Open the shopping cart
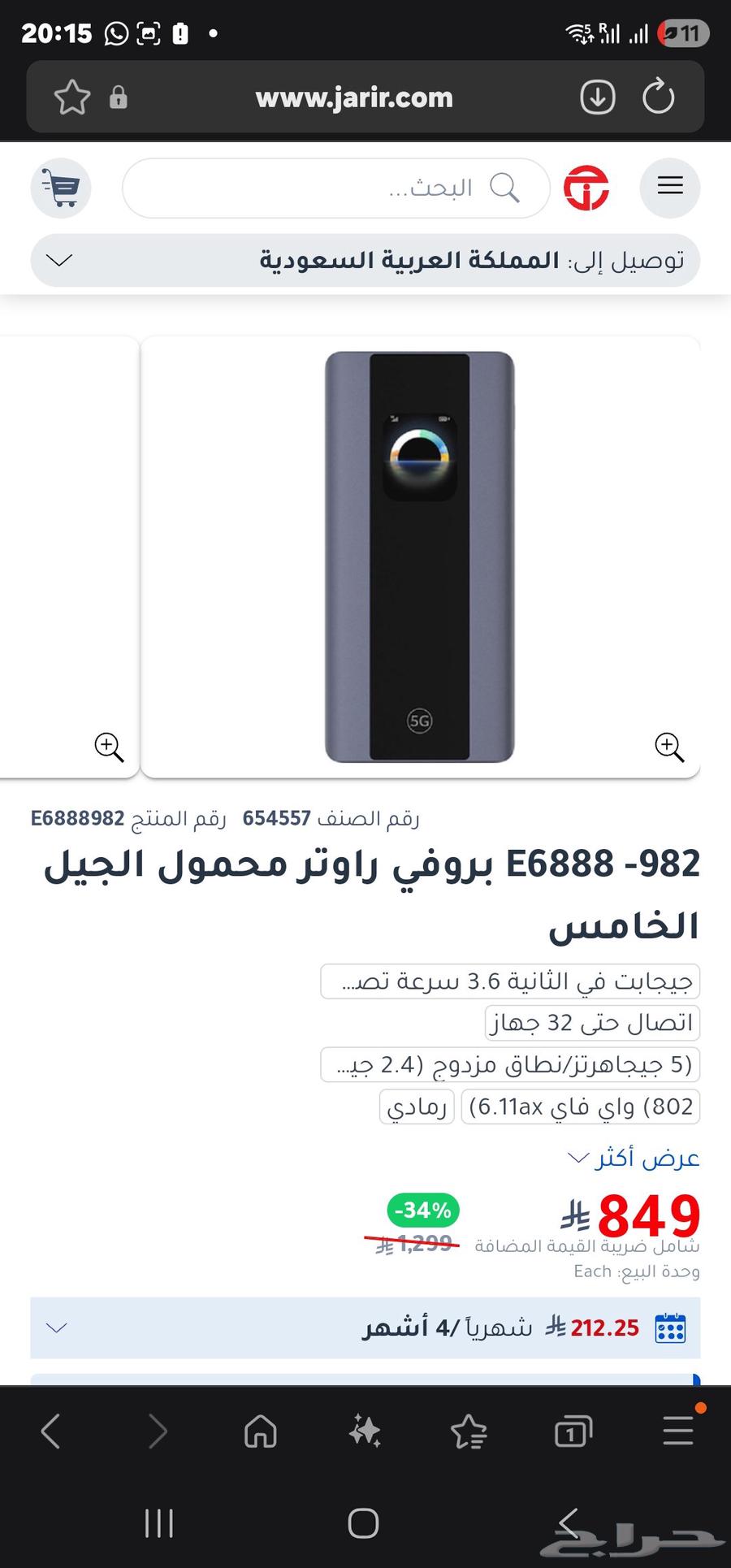The height and width of the screenshot is (1568, 731). tap(61, 188)
